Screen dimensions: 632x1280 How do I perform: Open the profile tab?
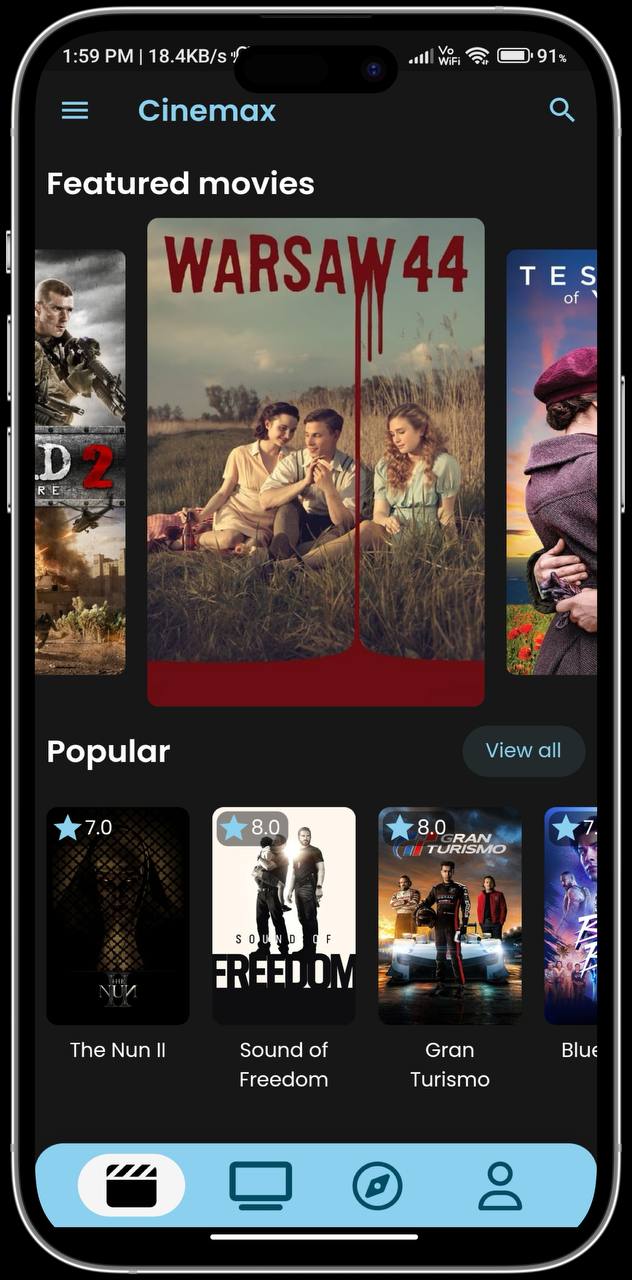tap(500, 1186)
